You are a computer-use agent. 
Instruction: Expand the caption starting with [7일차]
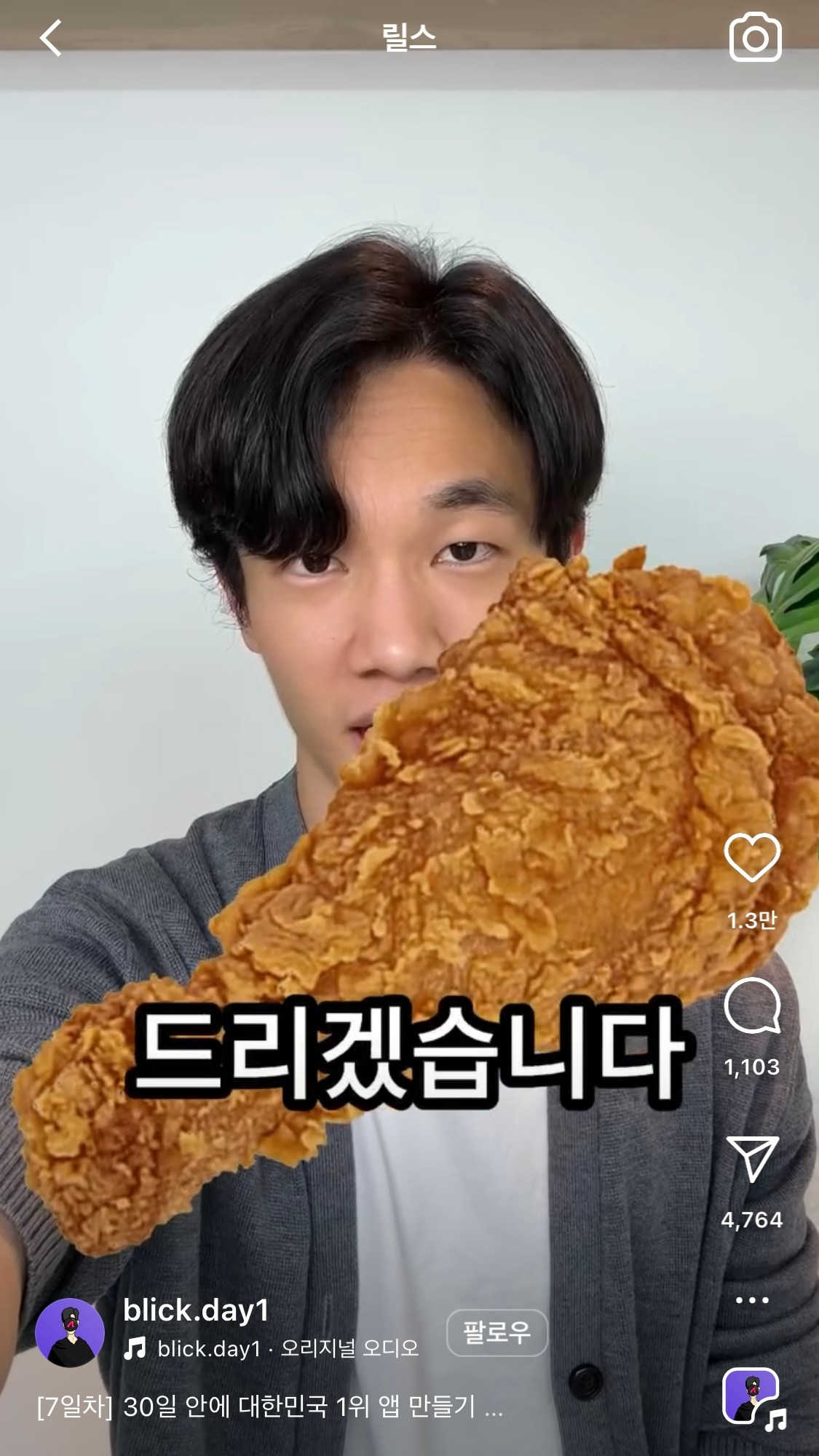[269, 1407]
